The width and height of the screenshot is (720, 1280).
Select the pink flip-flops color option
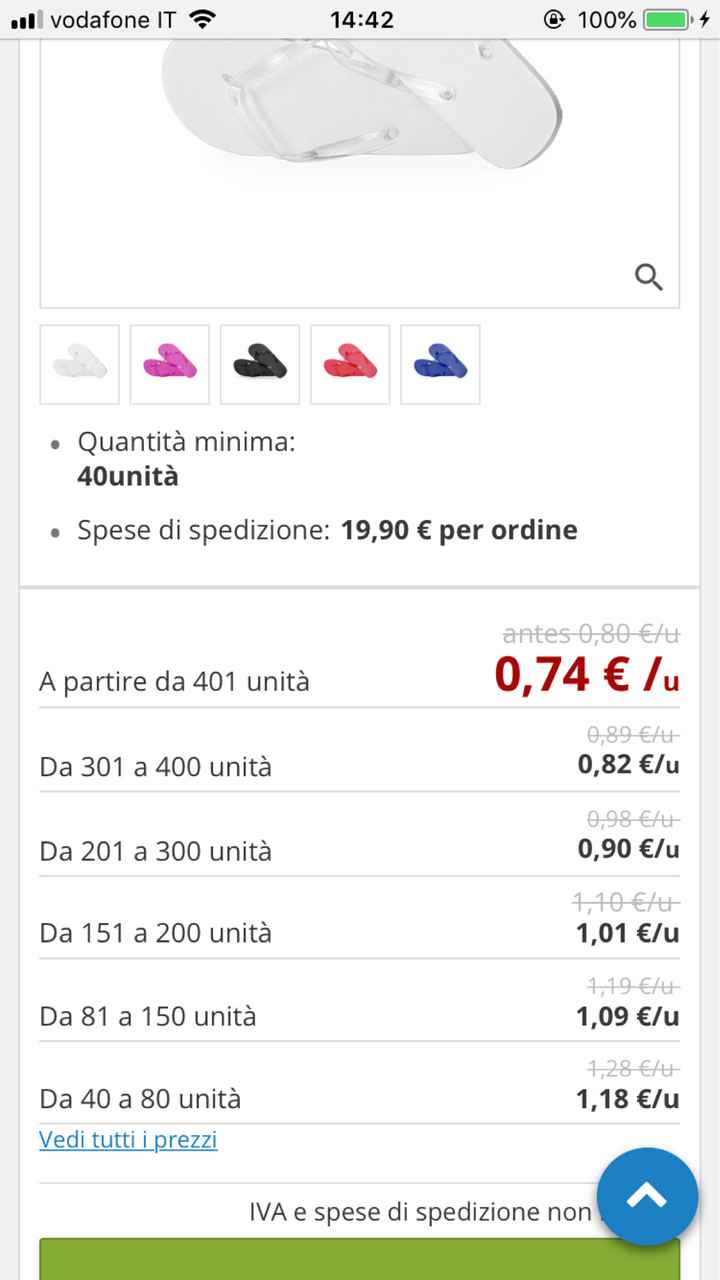(x=169, y=364)
